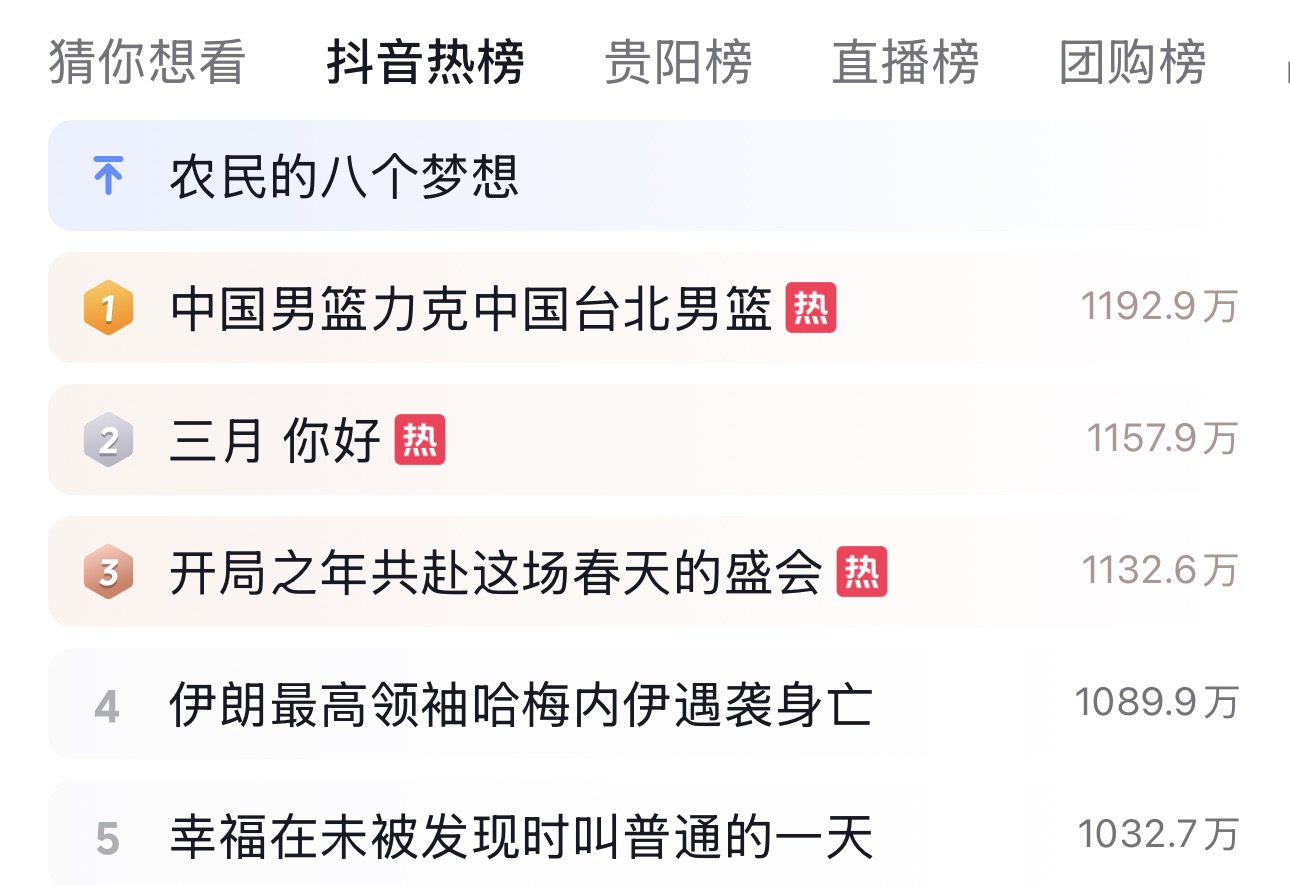Switch to the 贵阳榜 tab
This screenshot has height=885, width=1290.
coord(678,62)
